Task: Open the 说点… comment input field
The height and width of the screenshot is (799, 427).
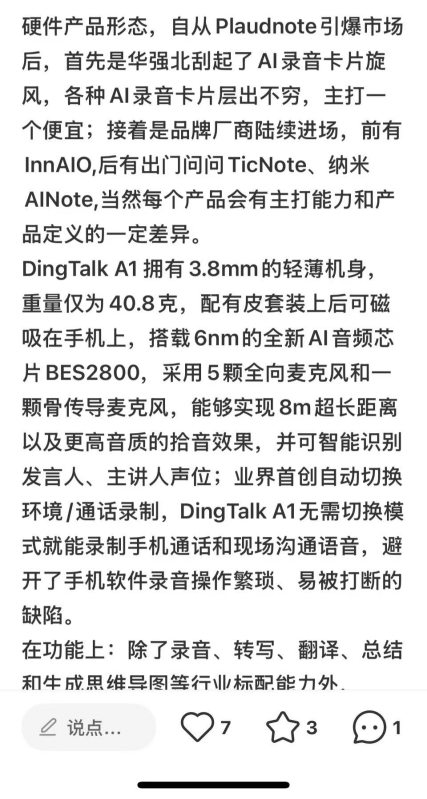Action: (88, 728)
